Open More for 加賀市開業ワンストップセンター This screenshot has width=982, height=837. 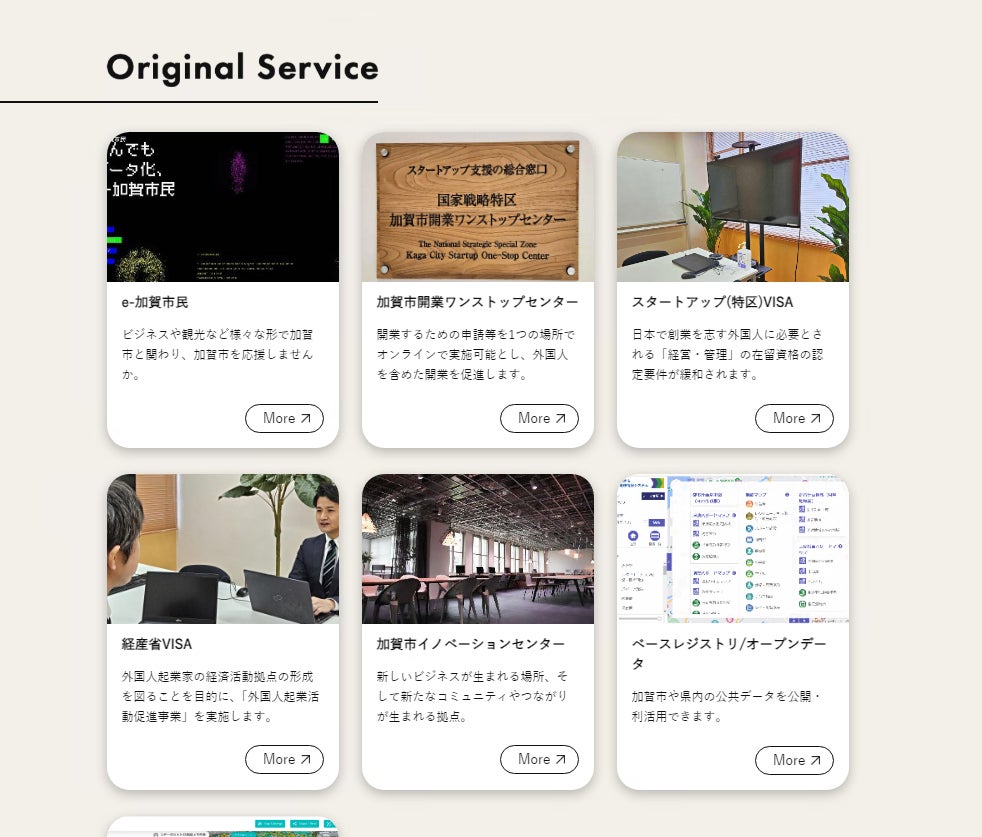(x=539, y=418)
